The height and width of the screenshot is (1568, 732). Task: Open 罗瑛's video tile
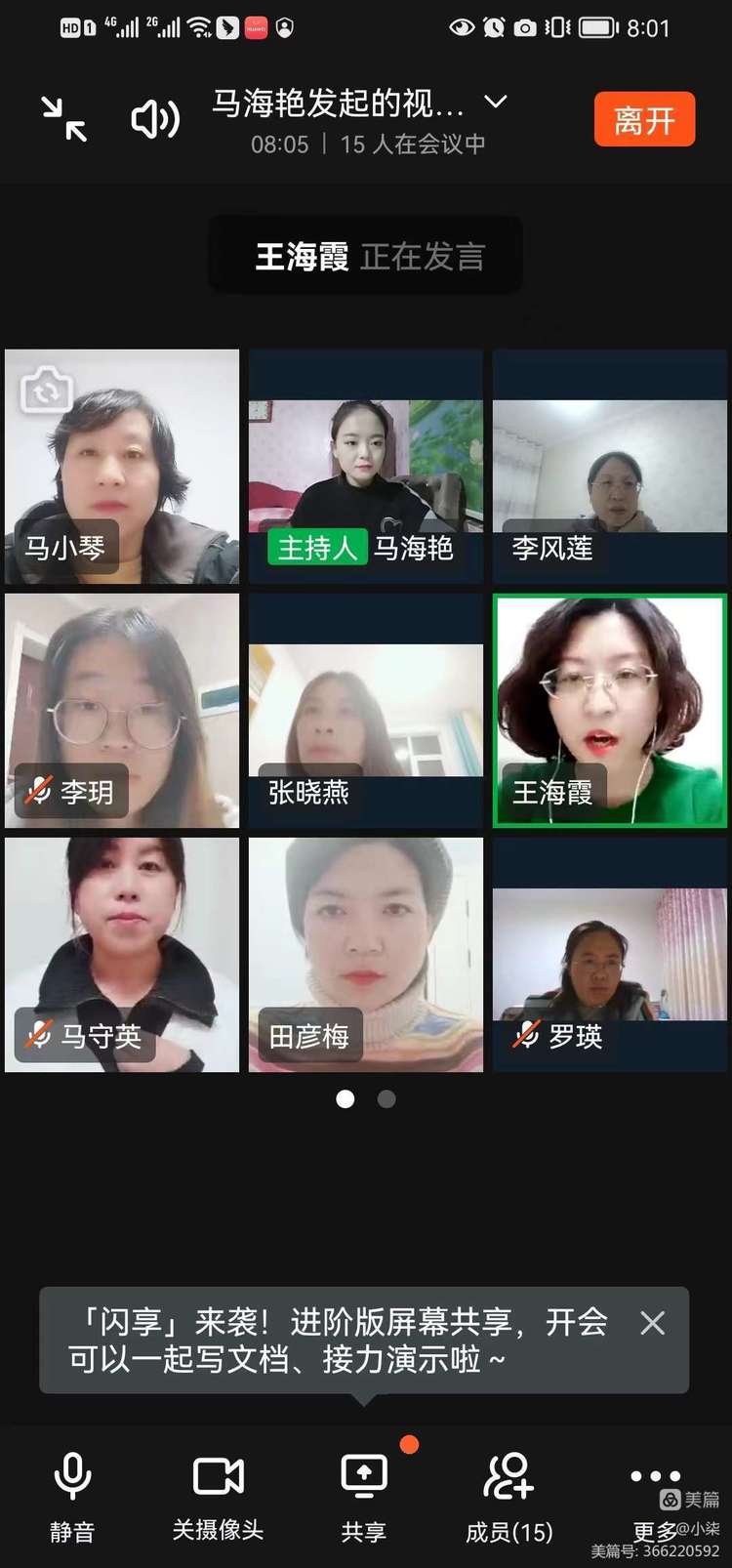pyautogui.click(x=609, y=955)
